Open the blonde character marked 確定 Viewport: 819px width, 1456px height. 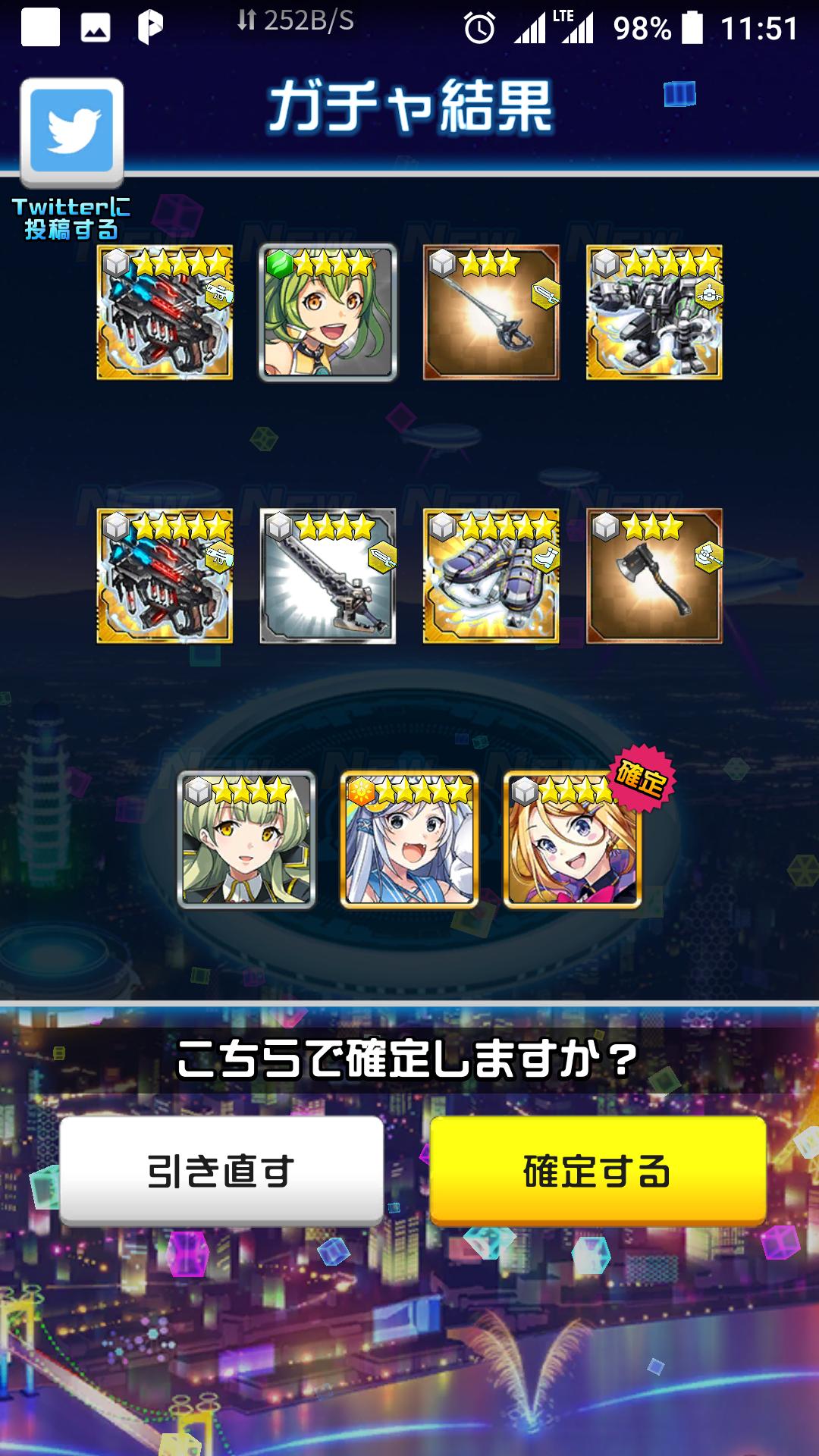click(573, 840)
